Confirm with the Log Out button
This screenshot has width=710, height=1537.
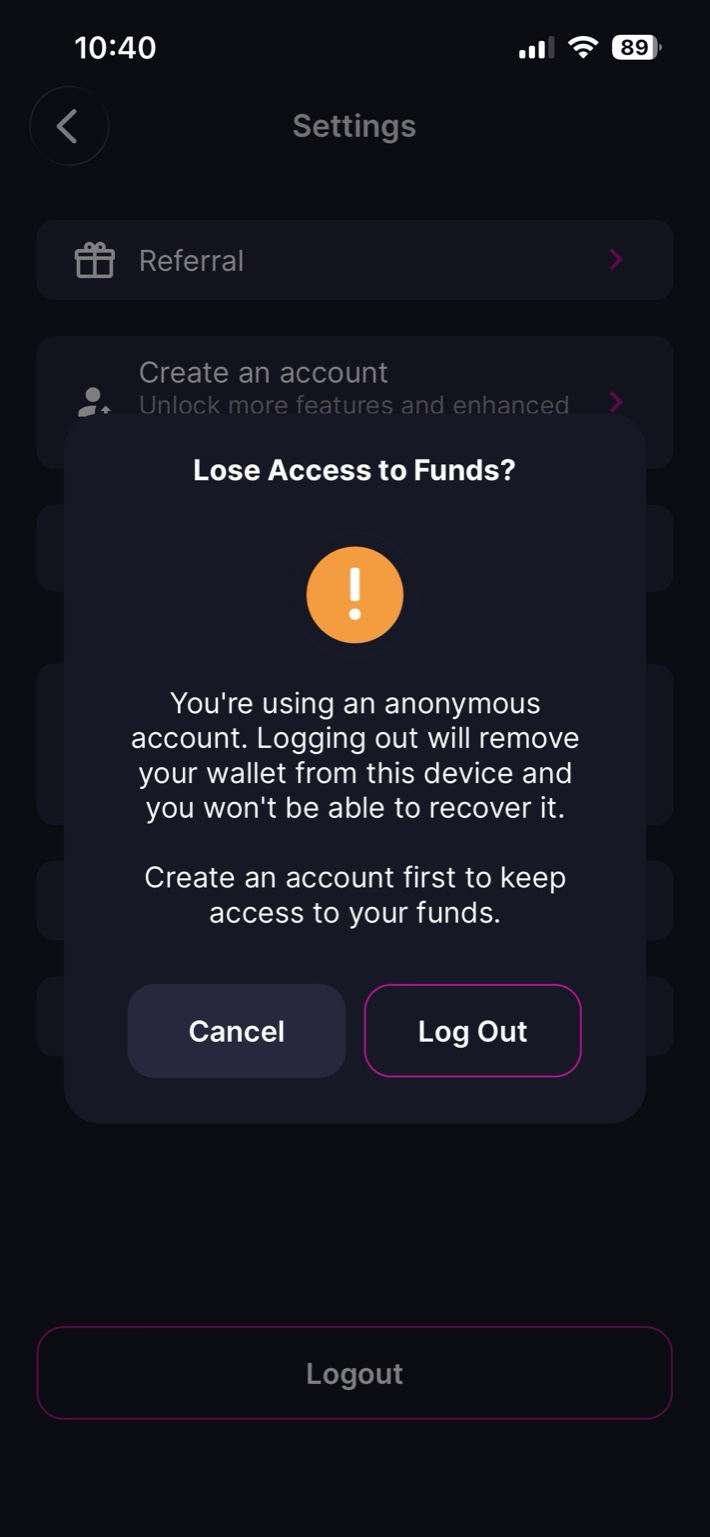pyautogui.click(x=472, y=1031)
